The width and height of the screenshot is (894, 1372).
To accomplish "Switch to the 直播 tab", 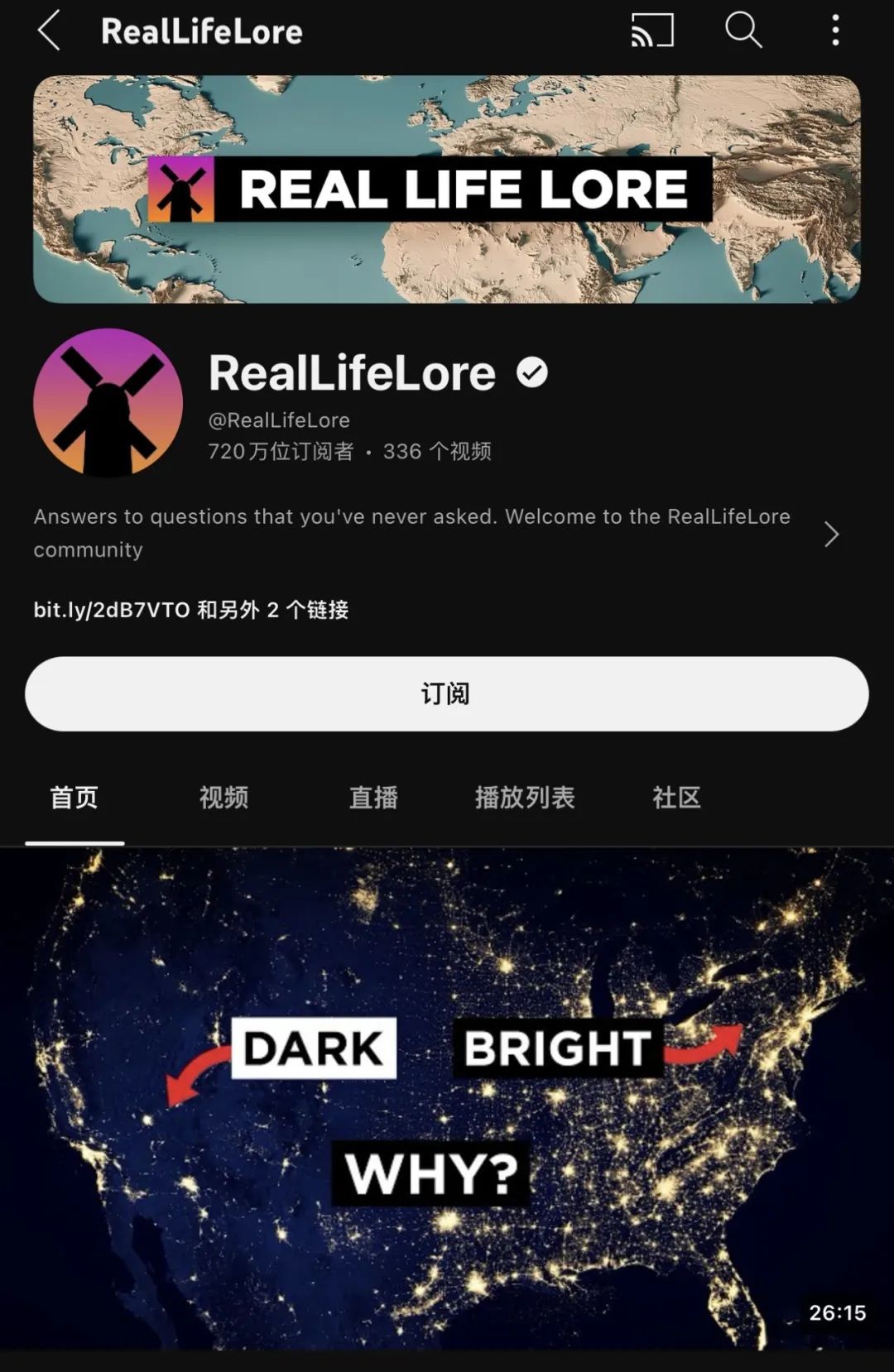I will [373, 798].
